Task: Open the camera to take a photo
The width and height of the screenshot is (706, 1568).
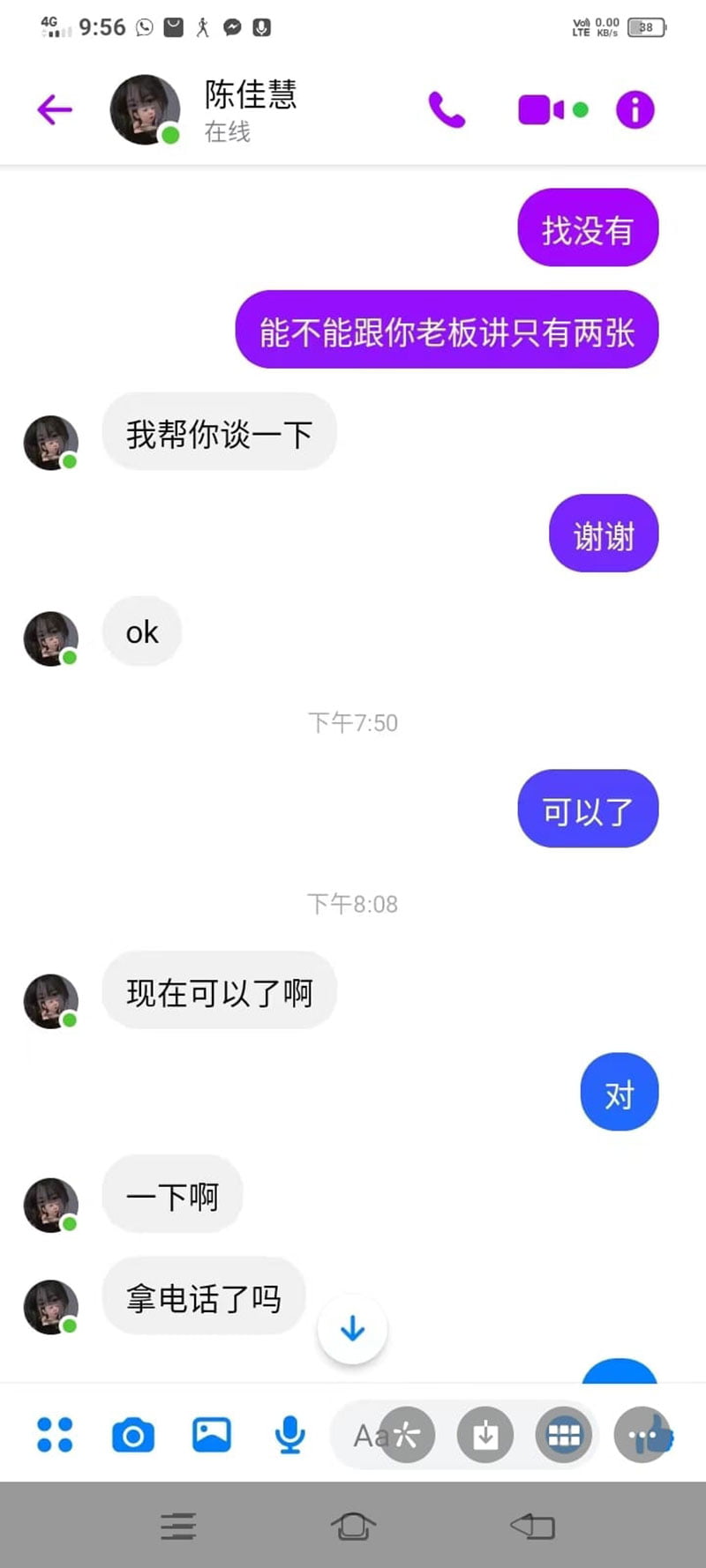Action: [133, 1436]
